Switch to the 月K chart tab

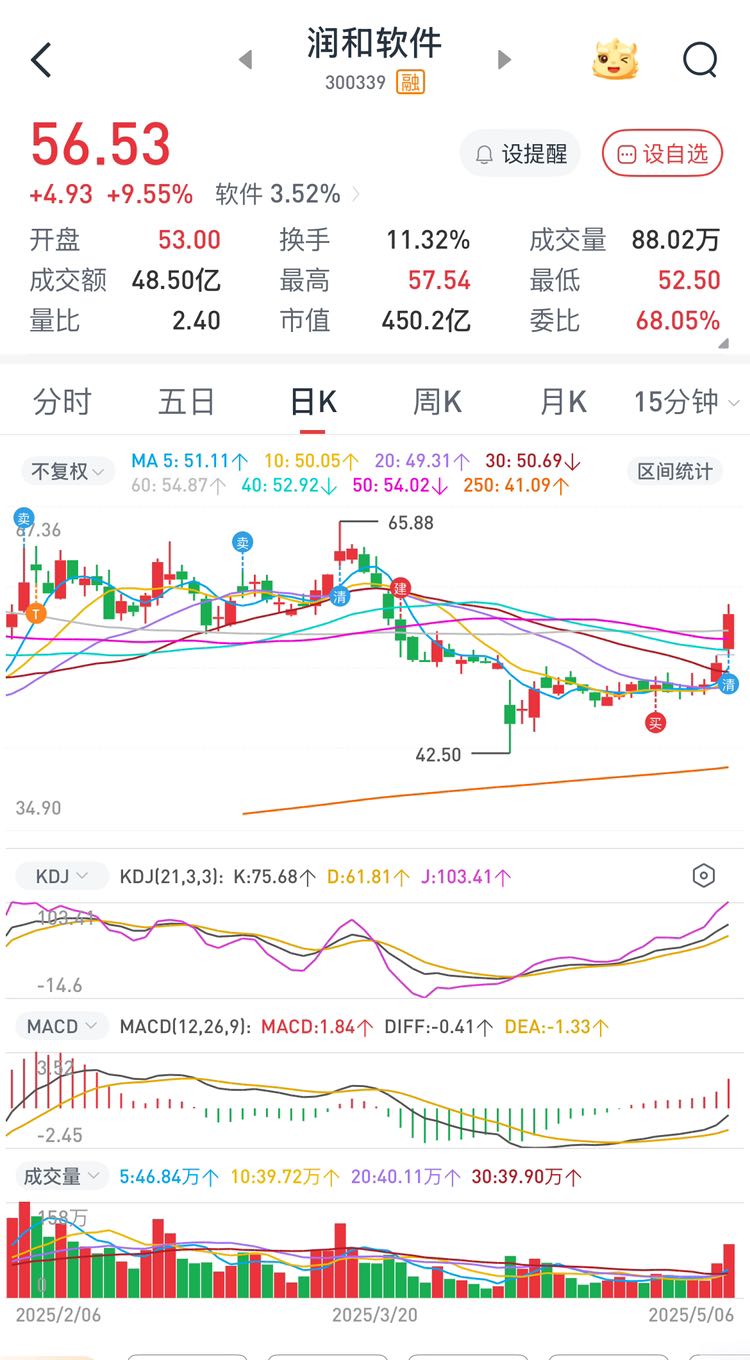pos(563,402)
